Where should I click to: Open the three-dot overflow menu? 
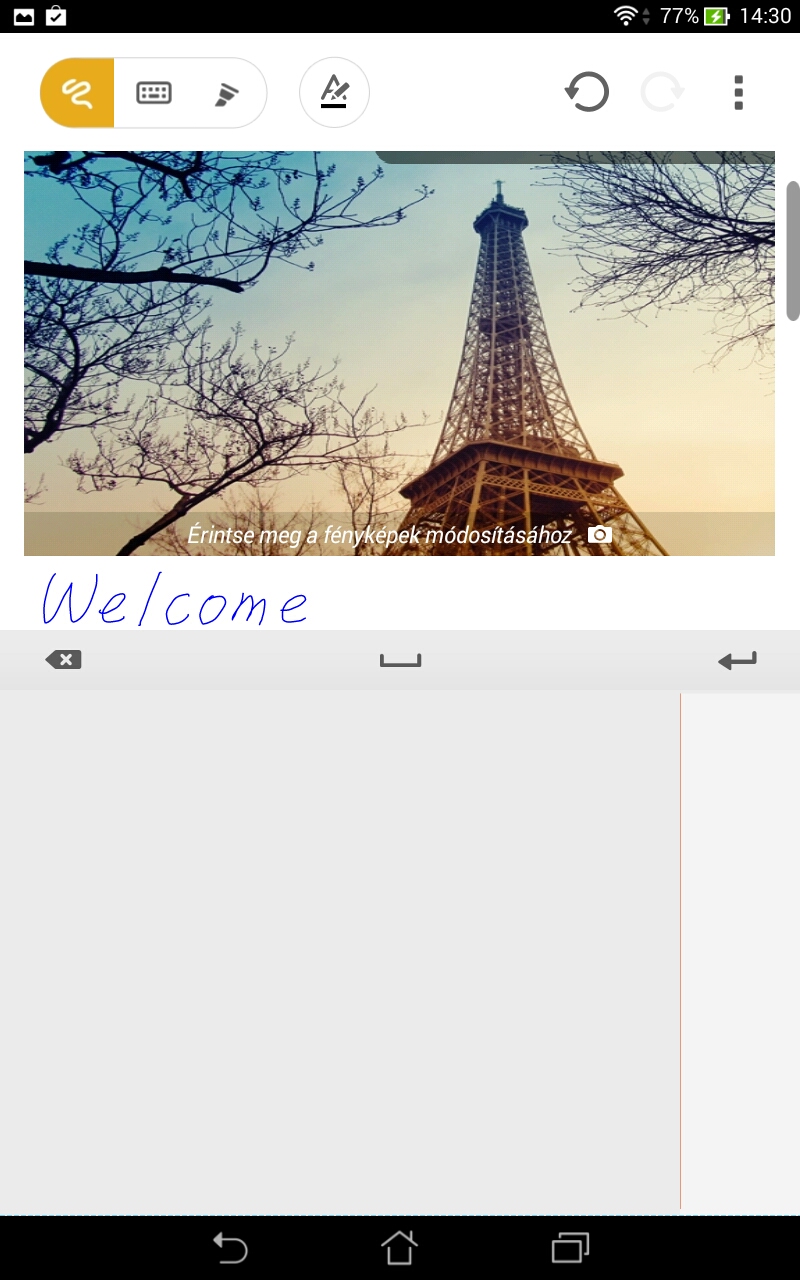point(738,92)
